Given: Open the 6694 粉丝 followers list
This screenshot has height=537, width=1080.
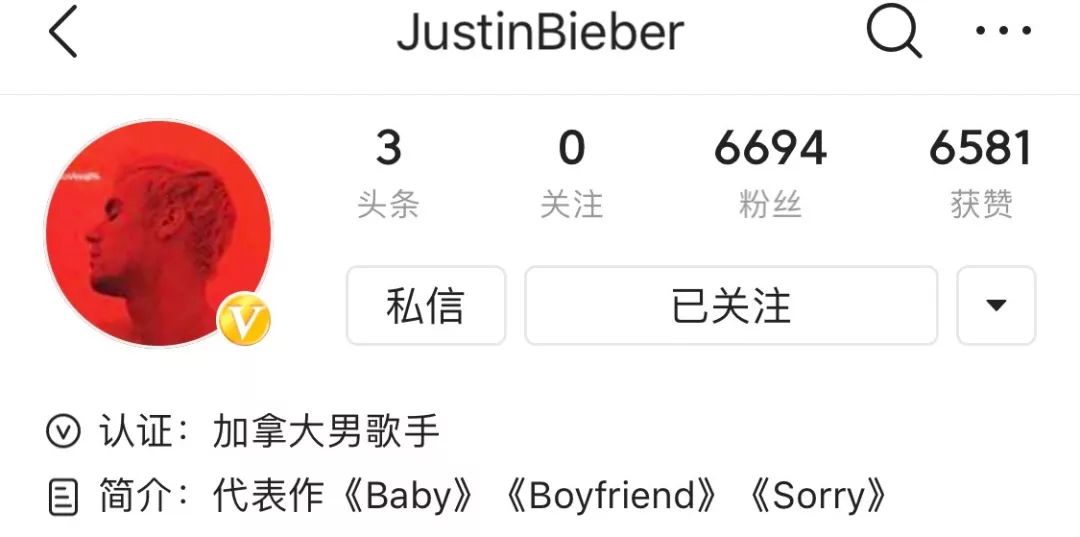Looking at the screenshot, I should coord(770,172).
